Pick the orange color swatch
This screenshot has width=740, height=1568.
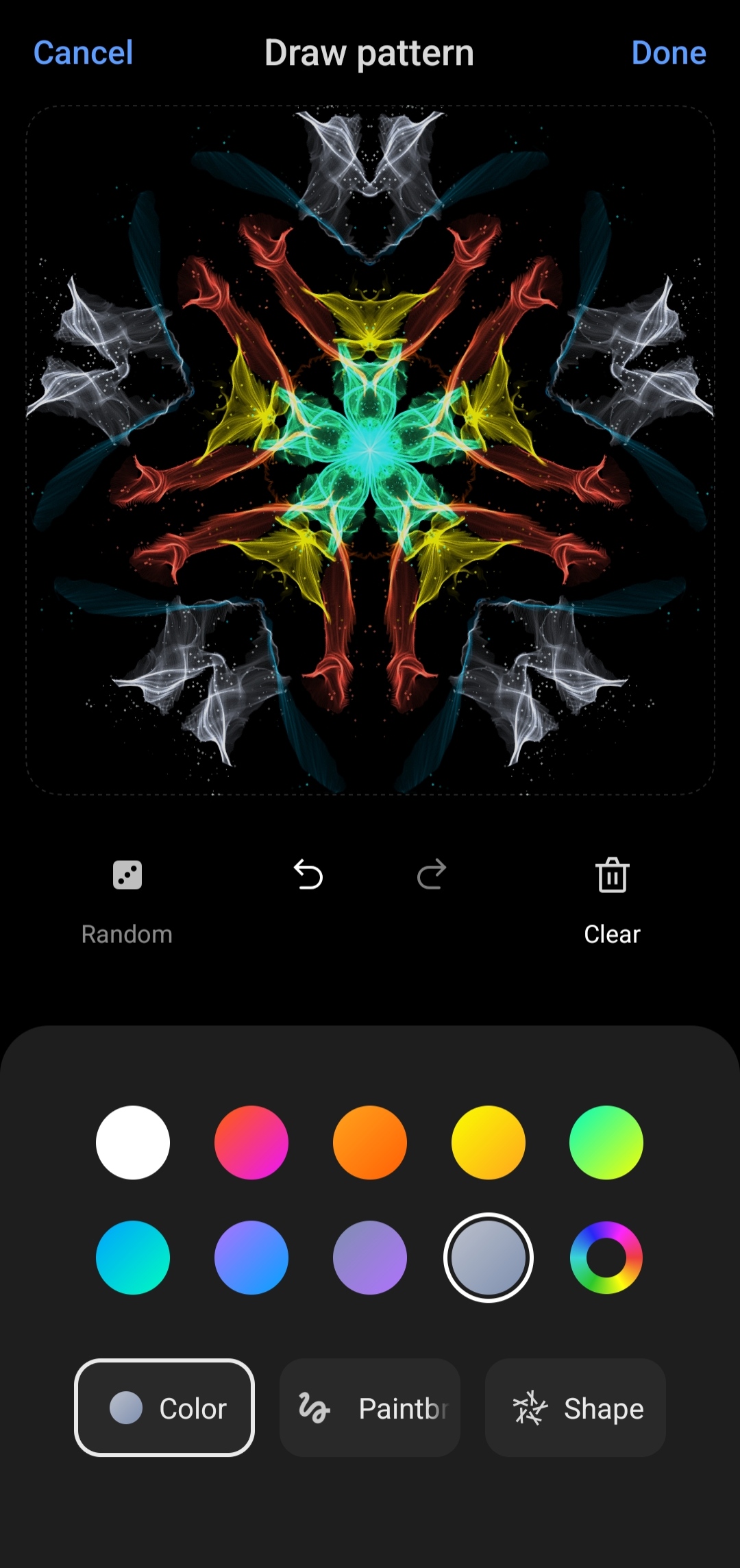[370, 1142]
